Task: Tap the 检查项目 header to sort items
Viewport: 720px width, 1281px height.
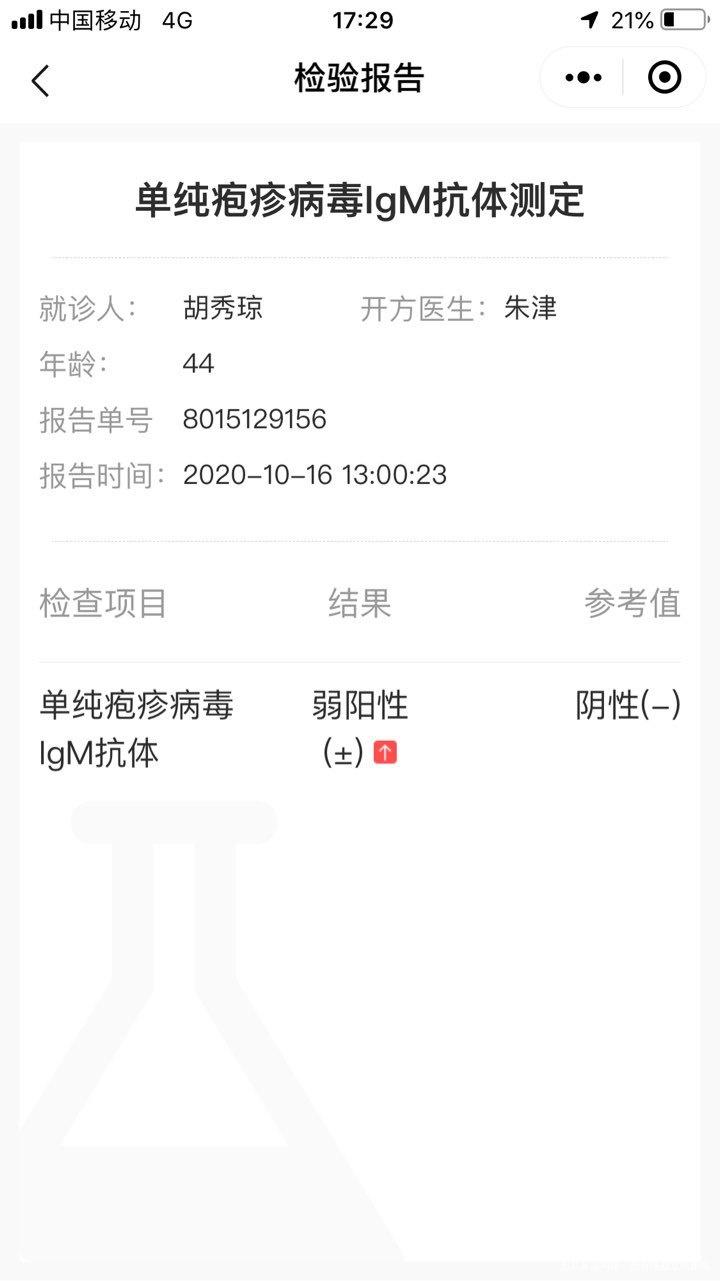Action: tap(103, 603)
